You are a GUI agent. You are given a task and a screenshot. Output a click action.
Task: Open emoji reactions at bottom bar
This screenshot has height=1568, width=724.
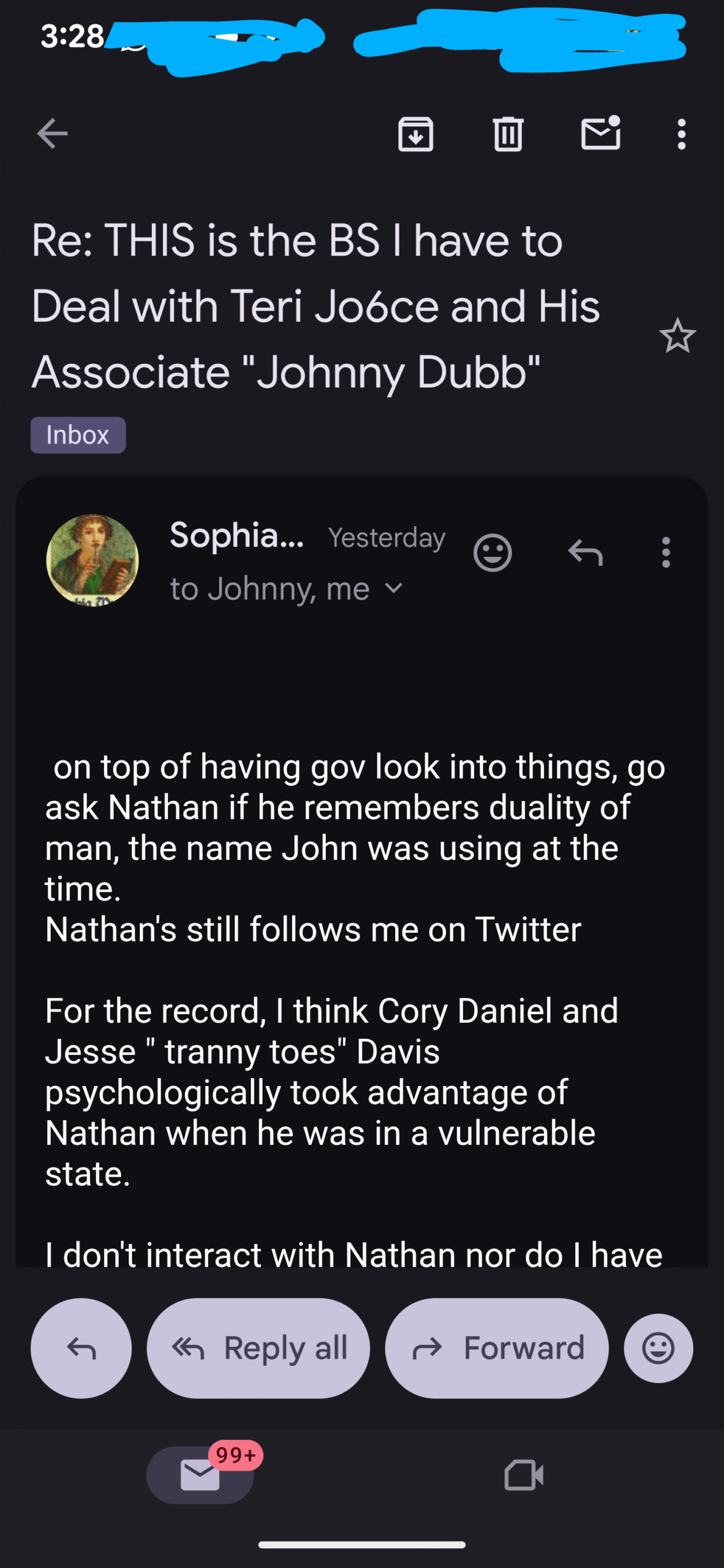click(x=658, y=1347)
